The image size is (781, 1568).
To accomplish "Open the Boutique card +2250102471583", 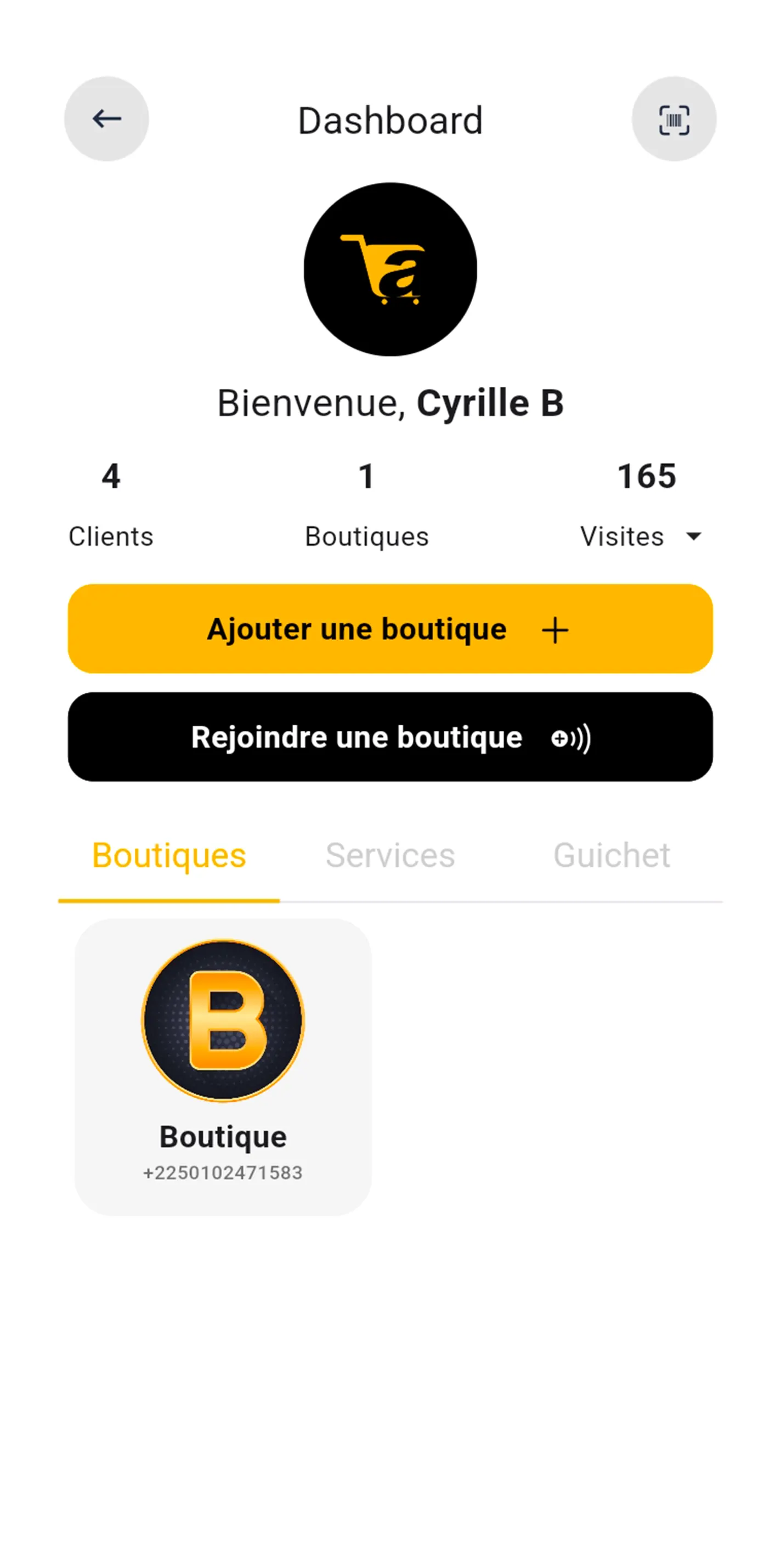I will click(x=223, y=1067).
